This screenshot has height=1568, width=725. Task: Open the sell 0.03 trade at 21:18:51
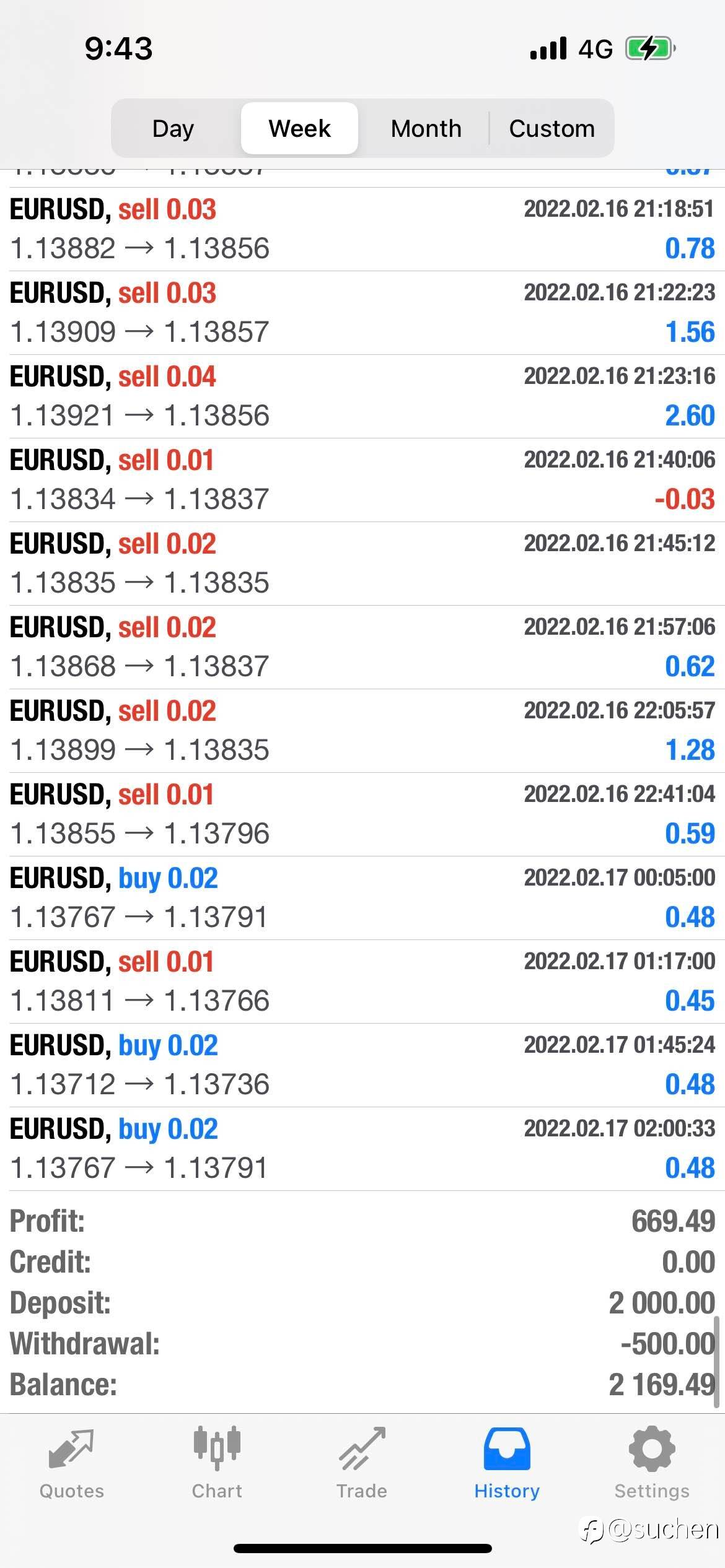click(362, 229)
